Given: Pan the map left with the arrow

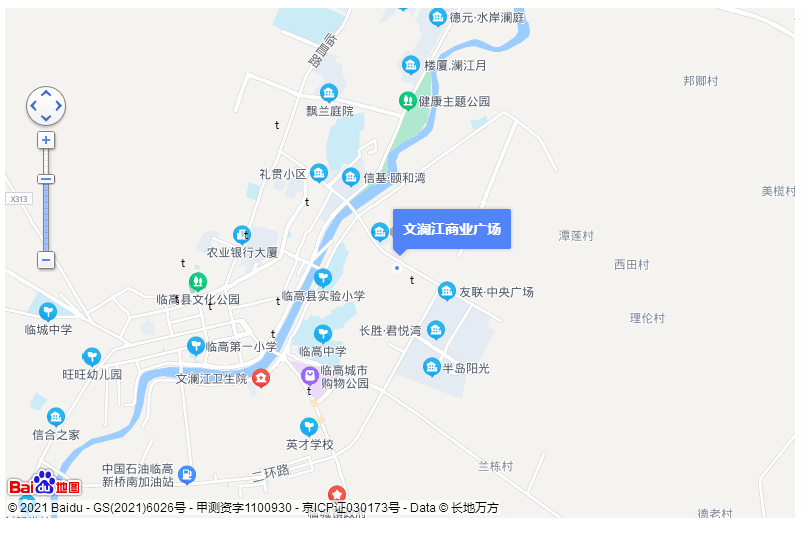Looking at the screenshot, I should pyautogui.click(x=34, y=105).
